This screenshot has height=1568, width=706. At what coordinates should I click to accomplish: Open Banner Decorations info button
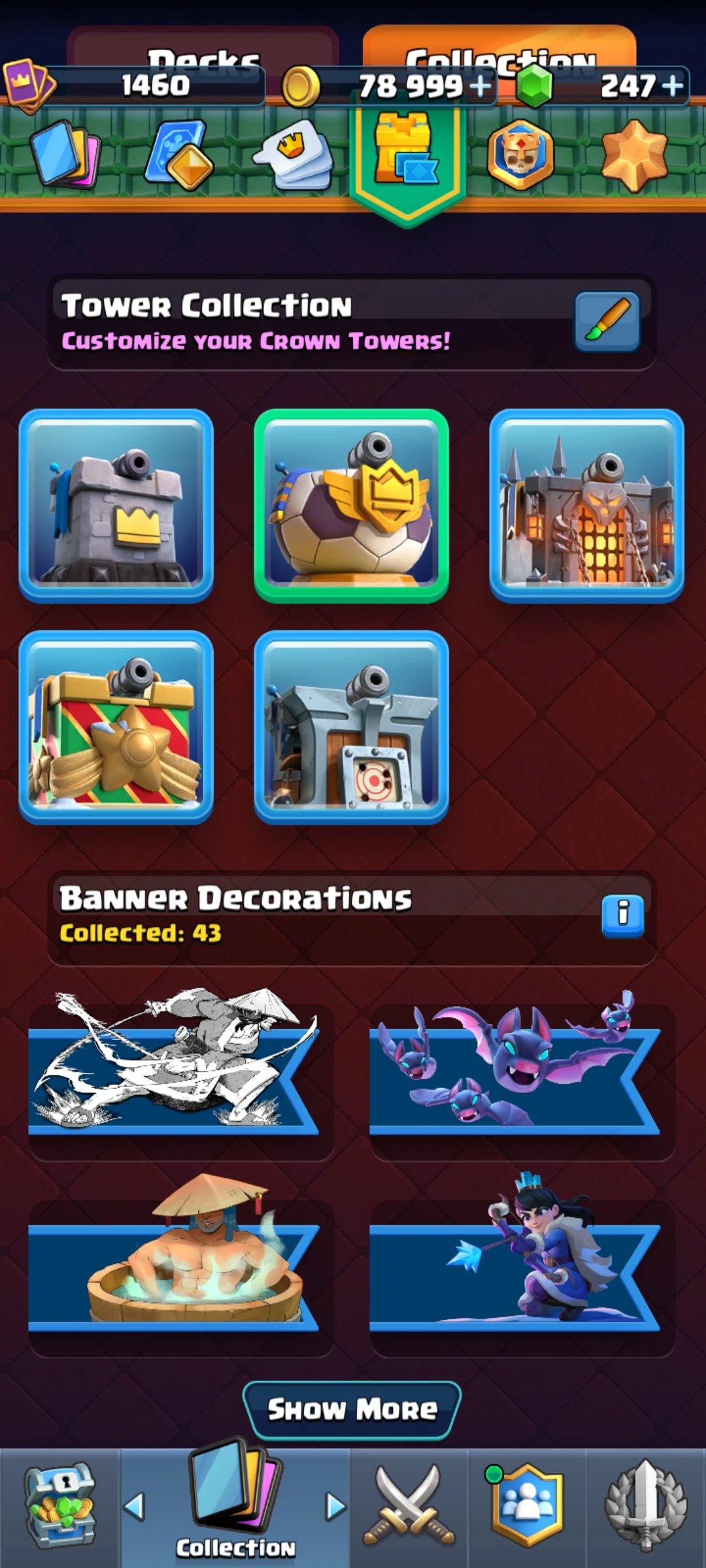(622, 916)
